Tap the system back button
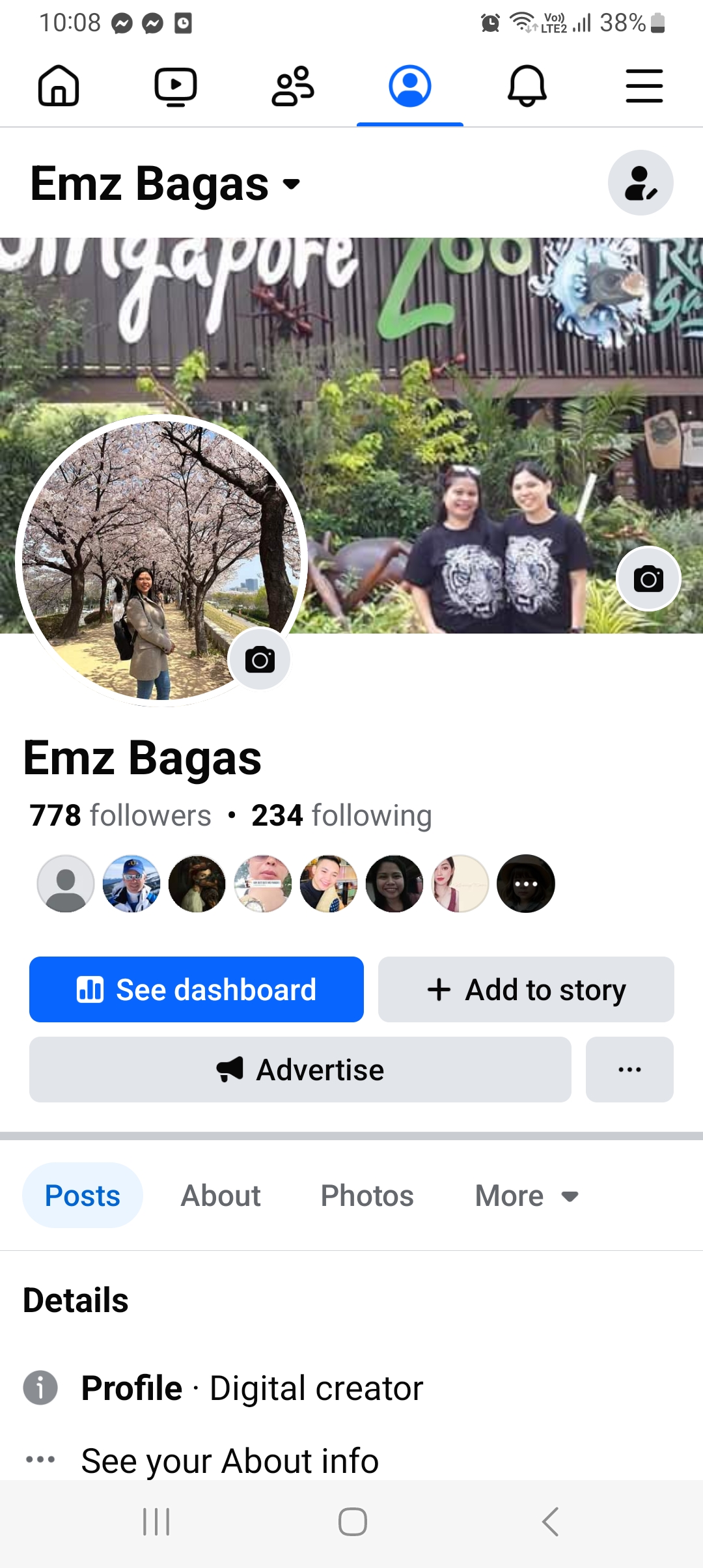703x1568 pixels. click(550, 1522)
